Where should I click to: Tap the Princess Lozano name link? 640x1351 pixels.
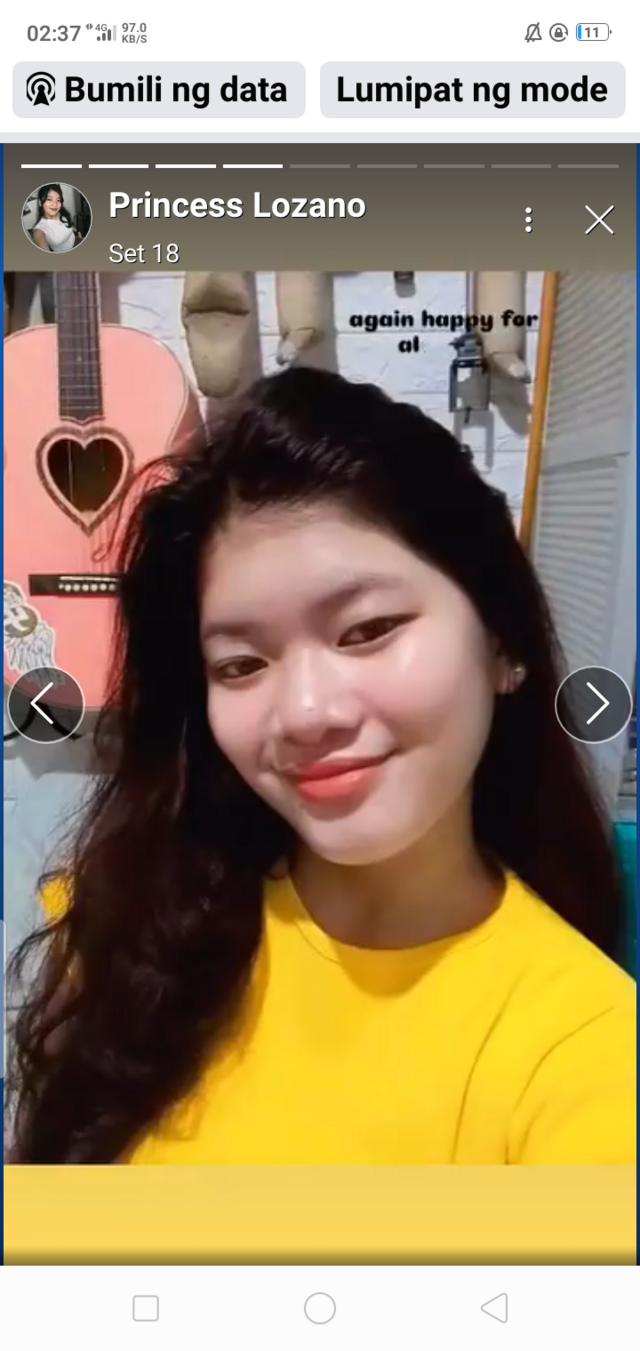coord(237,206)
